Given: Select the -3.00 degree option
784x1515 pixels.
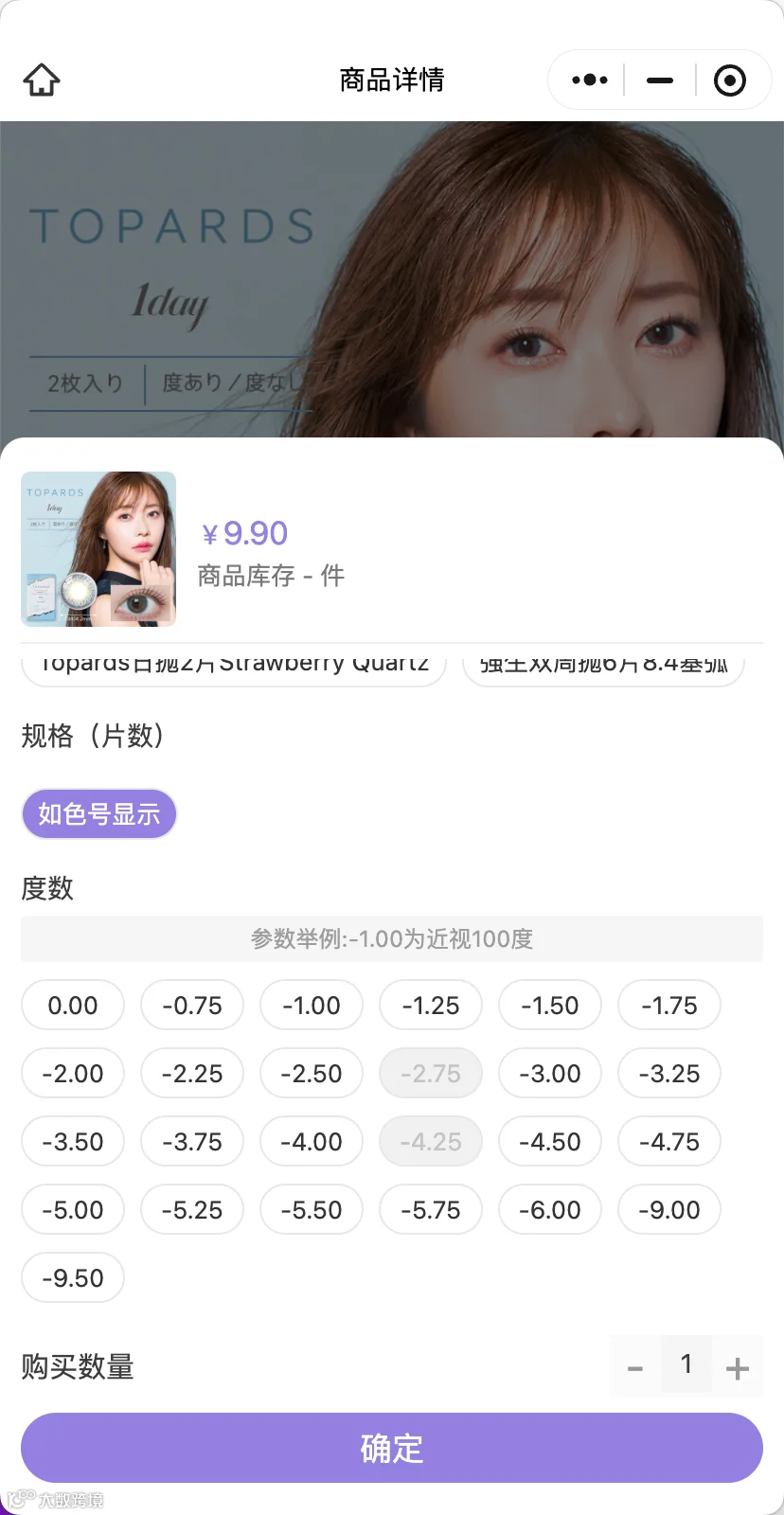Looking at the screenshot, I should coord(550,1073).
